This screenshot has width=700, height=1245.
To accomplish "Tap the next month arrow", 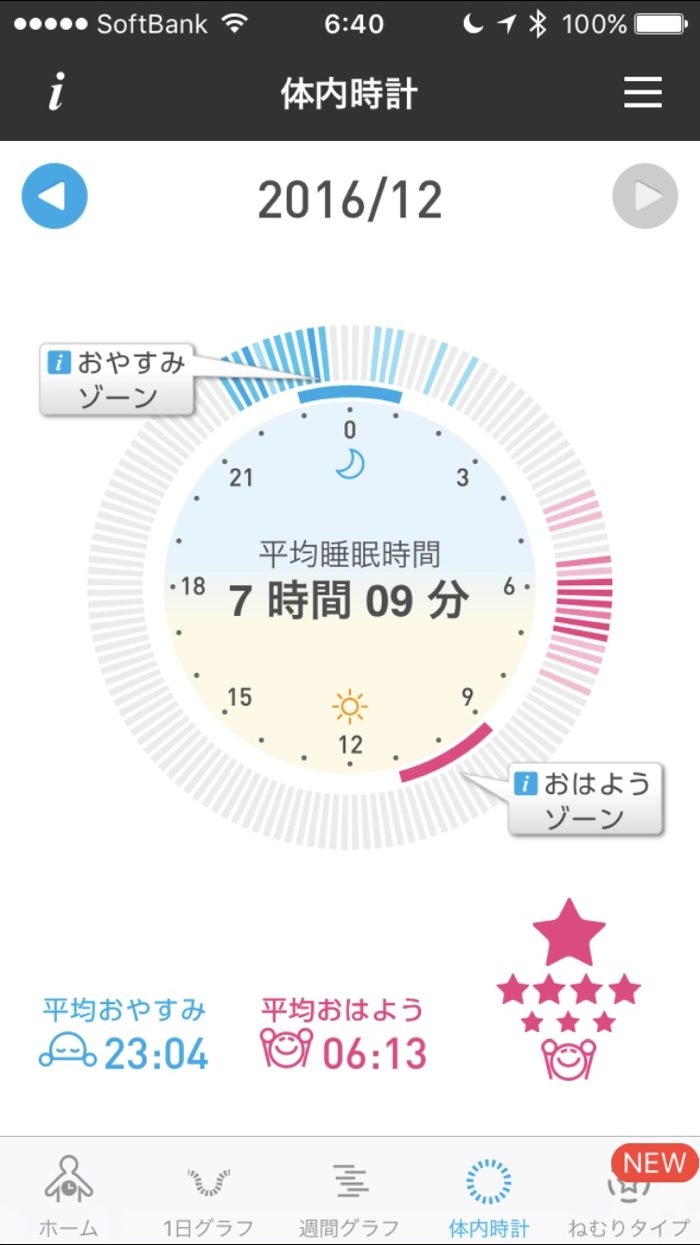I will click(645, 196).
